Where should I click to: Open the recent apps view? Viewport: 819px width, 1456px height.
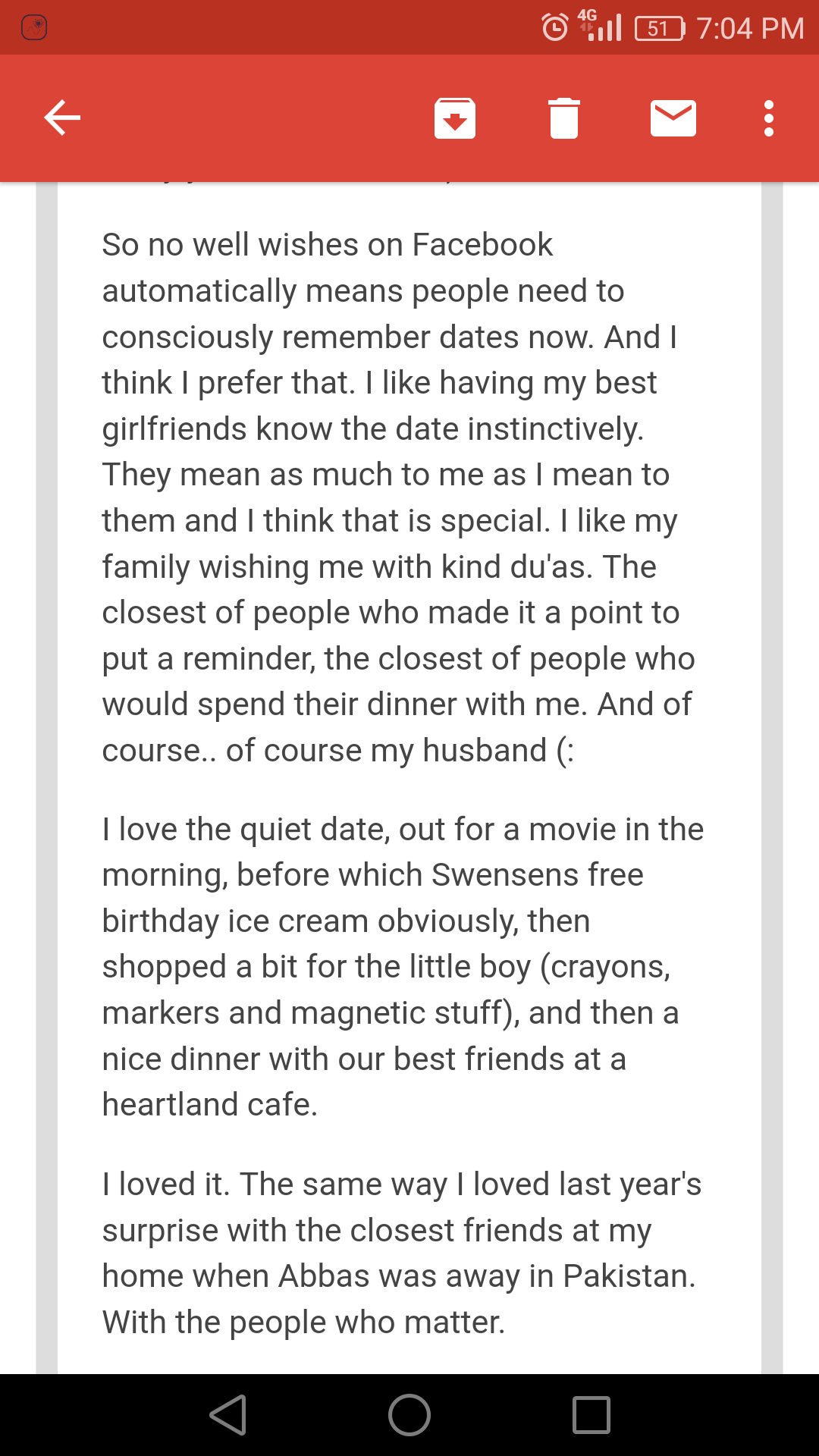591,1415
